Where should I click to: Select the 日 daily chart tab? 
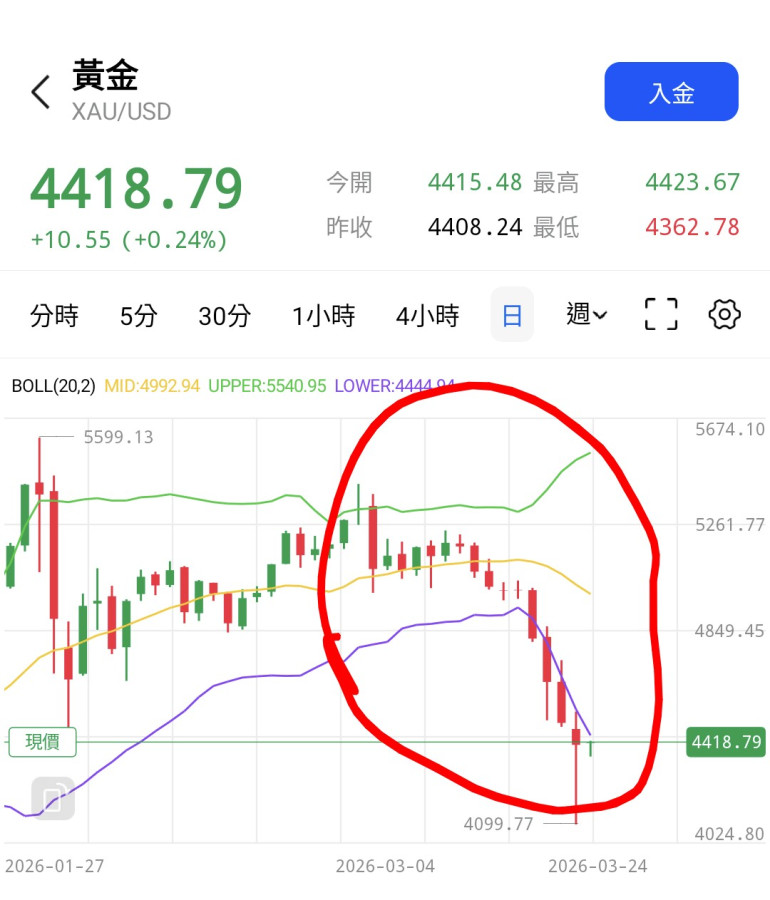[x=512, y=316]
